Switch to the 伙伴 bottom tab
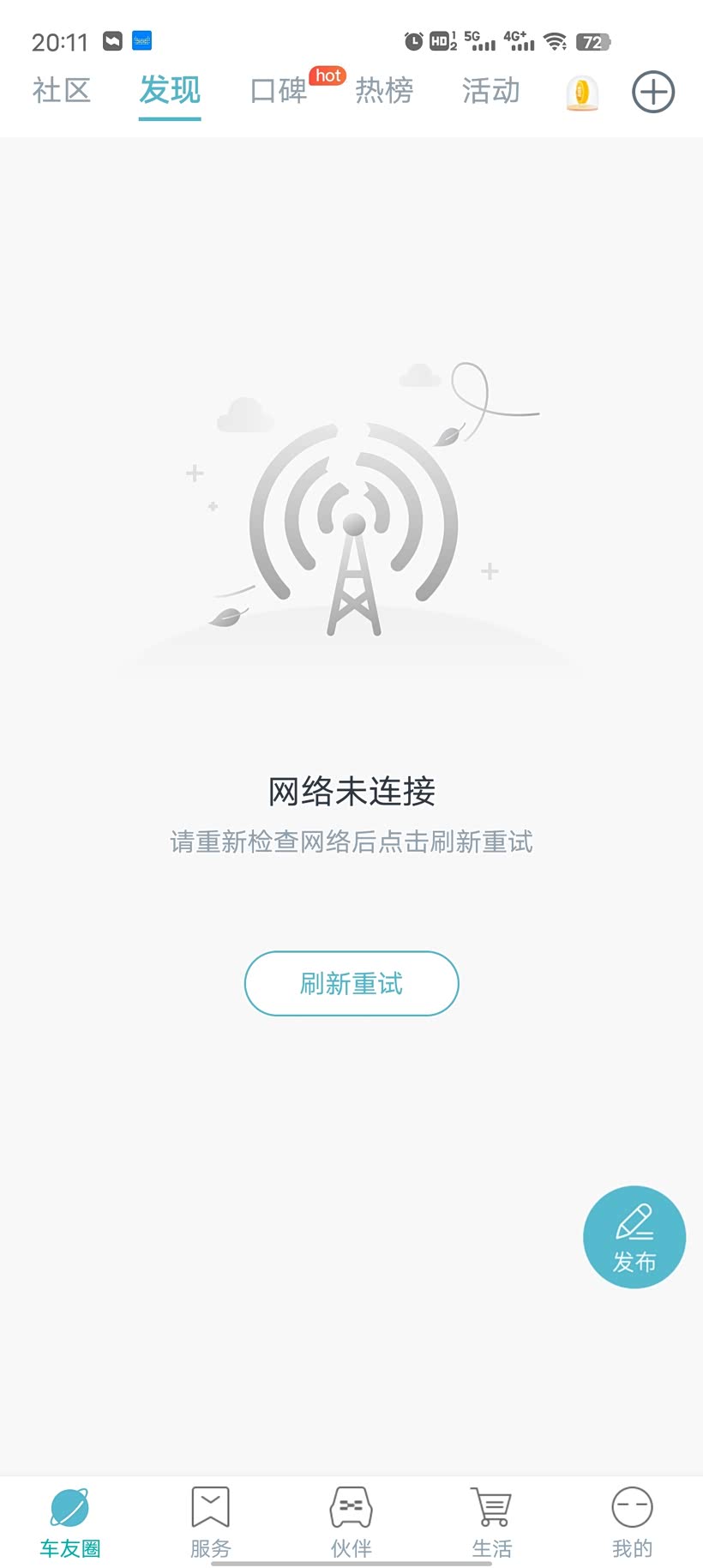Viewport: 703px width, 1568px height. tap(351, 1522)
